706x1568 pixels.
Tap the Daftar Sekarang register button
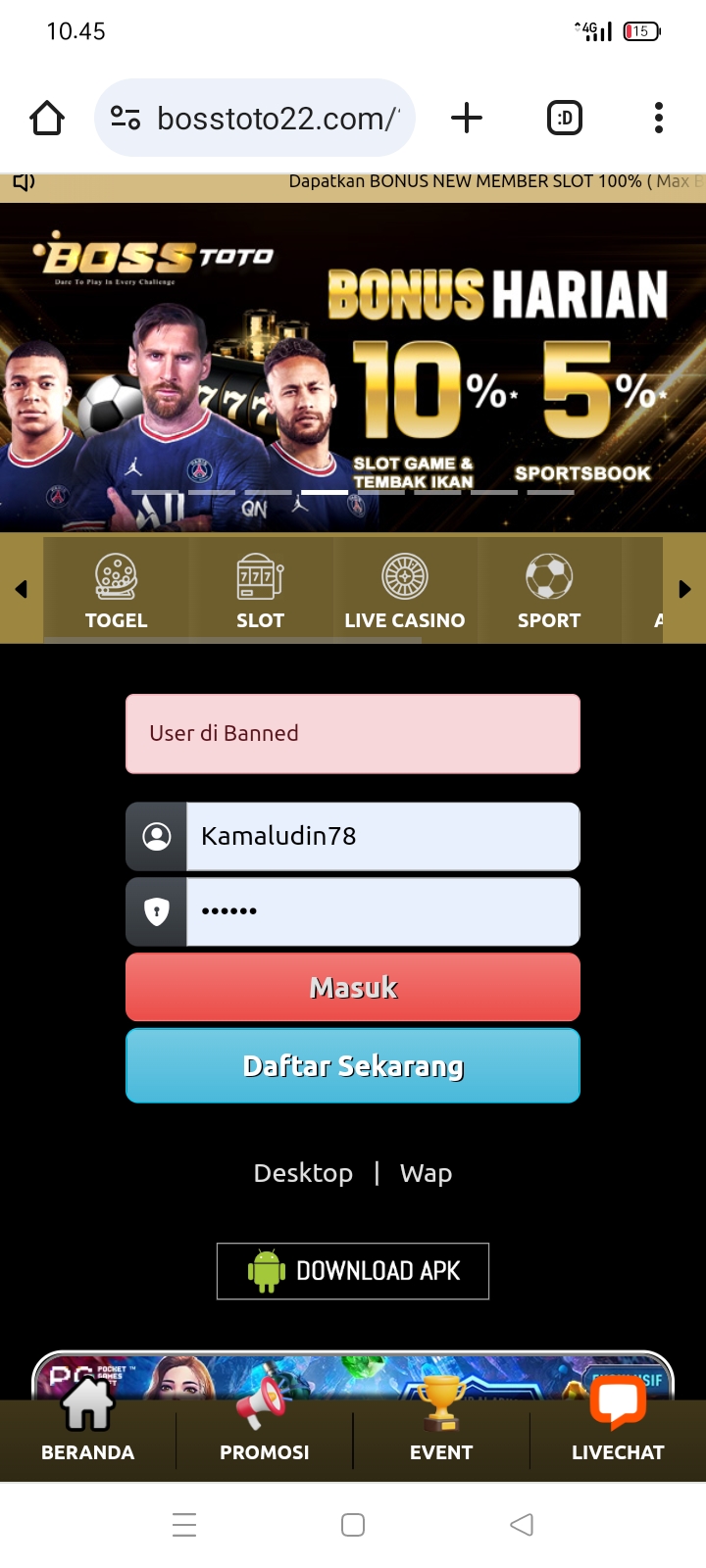(353, 1066)
